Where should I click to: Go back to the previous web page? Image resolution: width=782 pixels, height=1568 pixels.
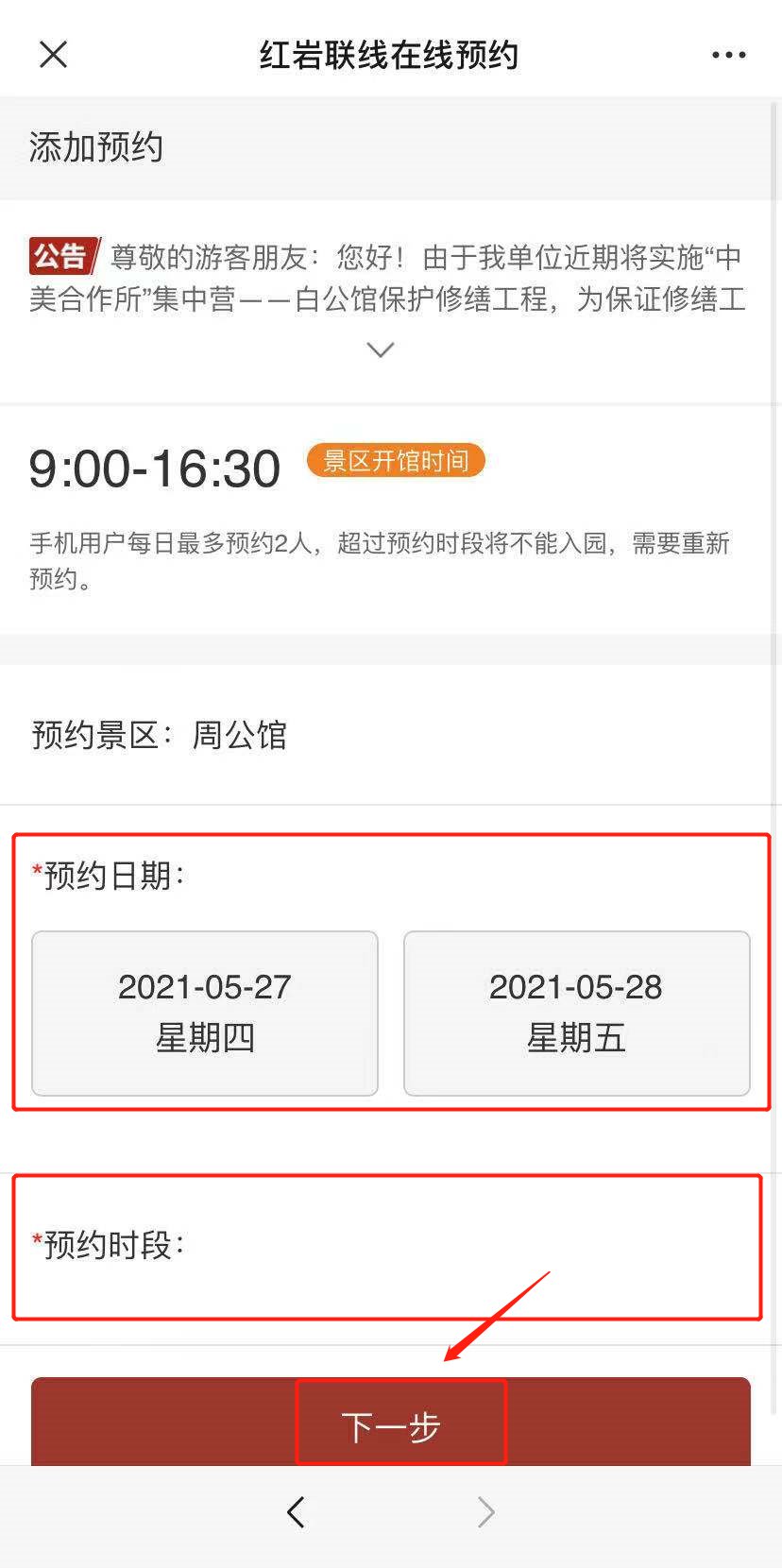[297, 1512]
